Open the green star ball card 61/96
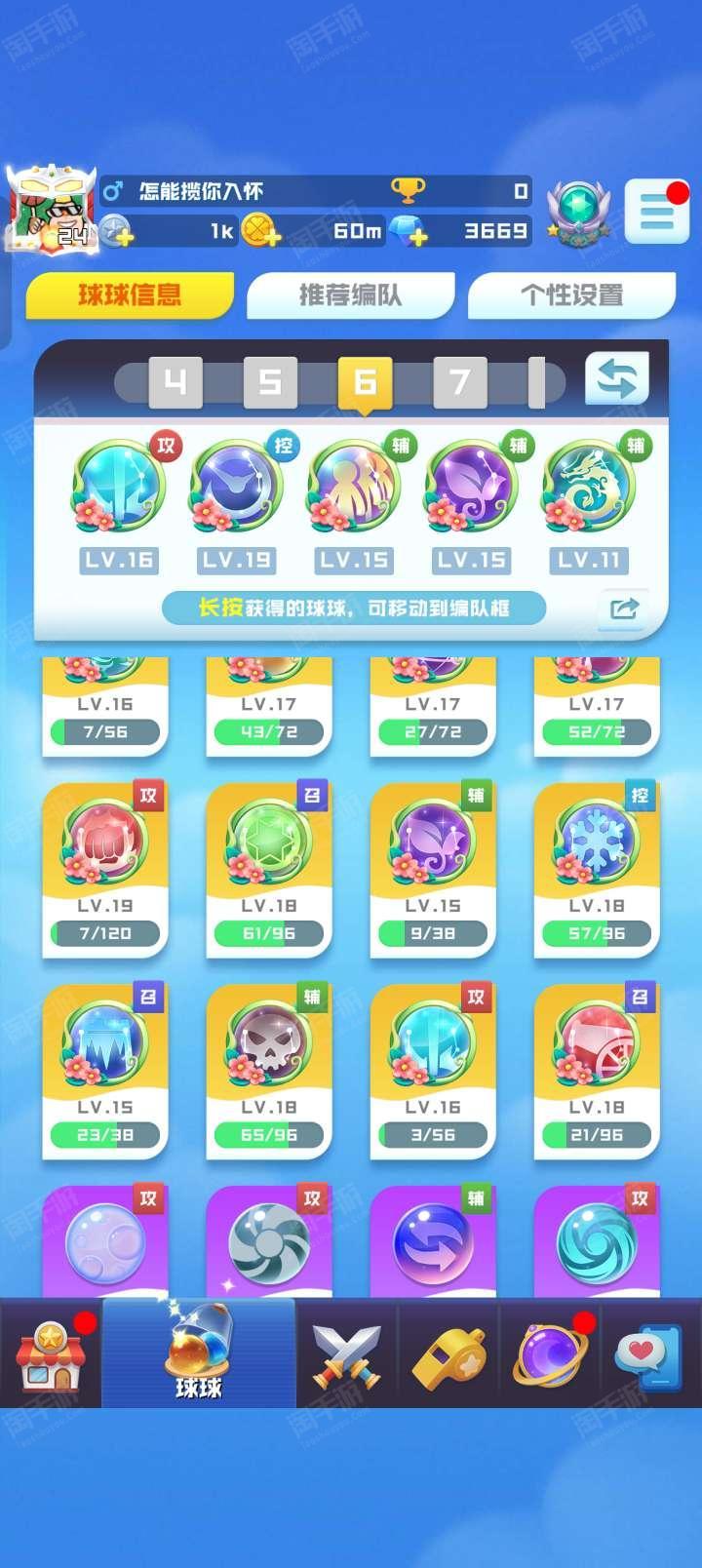This screenshot has height=1568, width=702. (269, 870)
